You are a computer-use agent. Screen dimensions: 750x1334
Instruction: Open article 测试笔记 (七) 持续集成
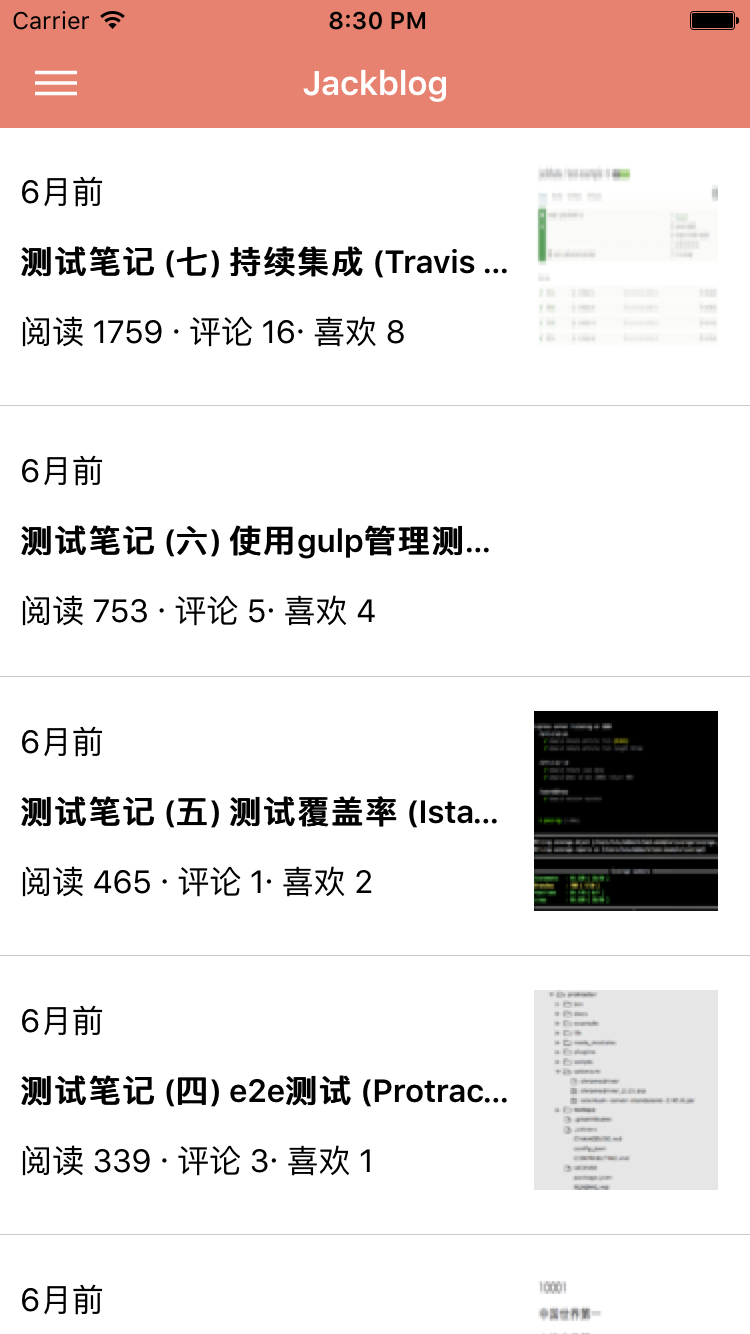click(x=375, y=267)
